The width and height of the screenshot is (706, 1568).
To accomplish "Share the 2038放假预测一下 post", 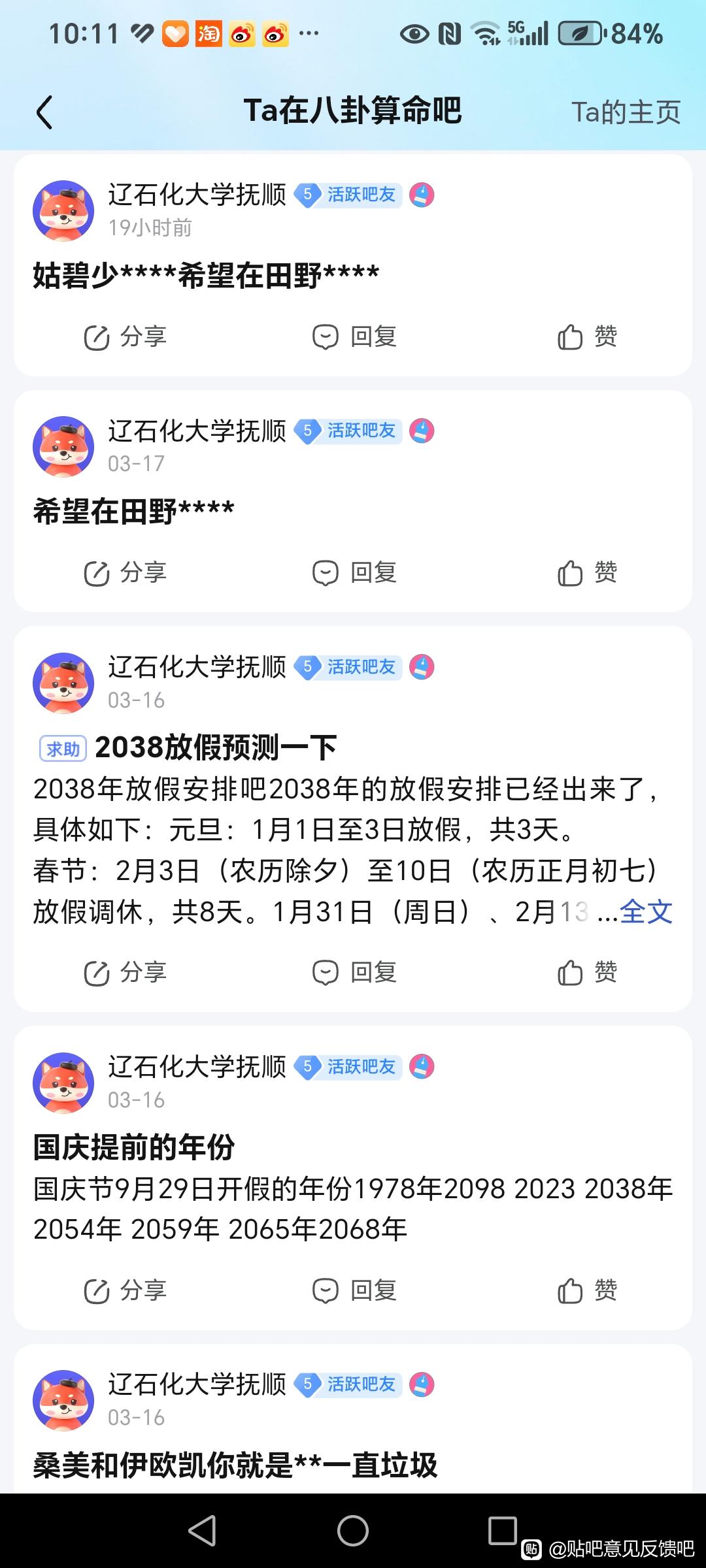I will click(x=125, y=973).
